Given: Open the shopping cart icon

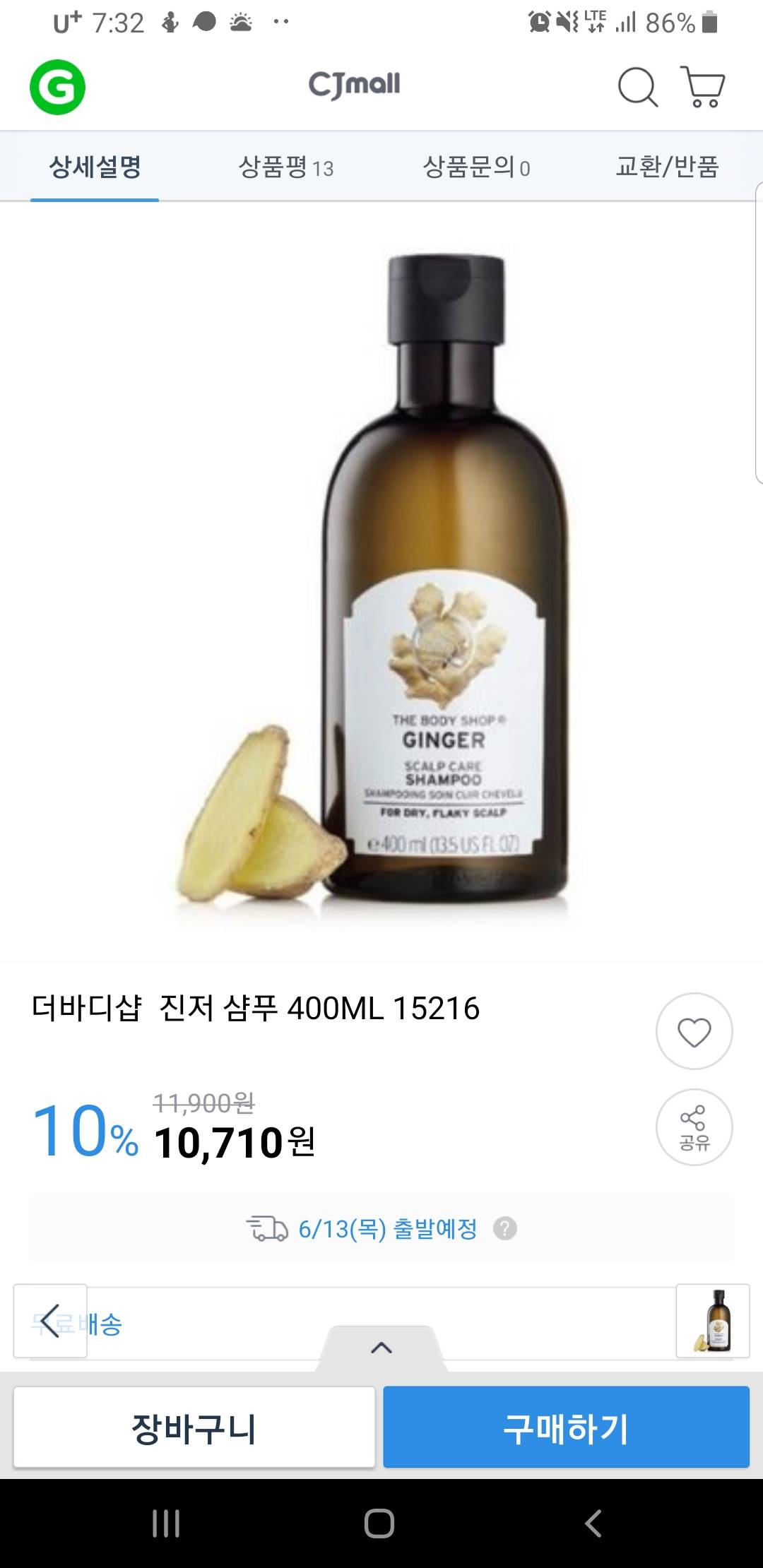Looking at the screenshot, I should coord(702,88).
